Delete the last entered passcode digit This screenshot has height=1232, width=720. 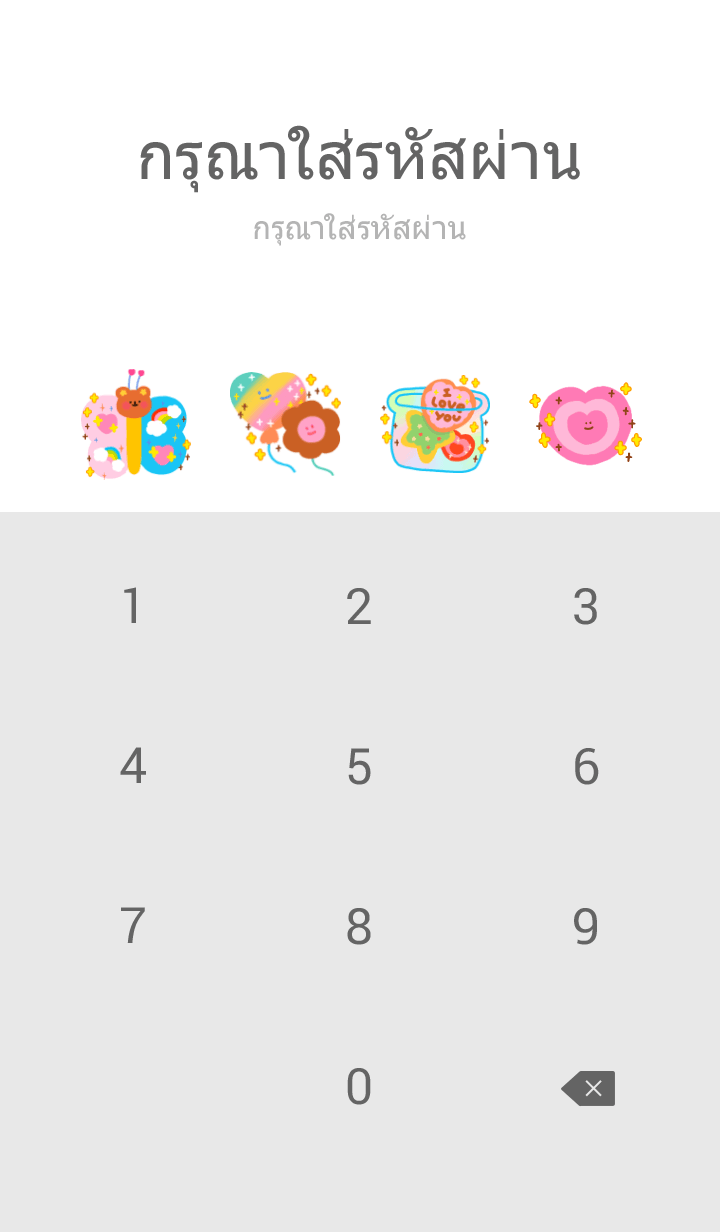click(x=588, y=1088)
